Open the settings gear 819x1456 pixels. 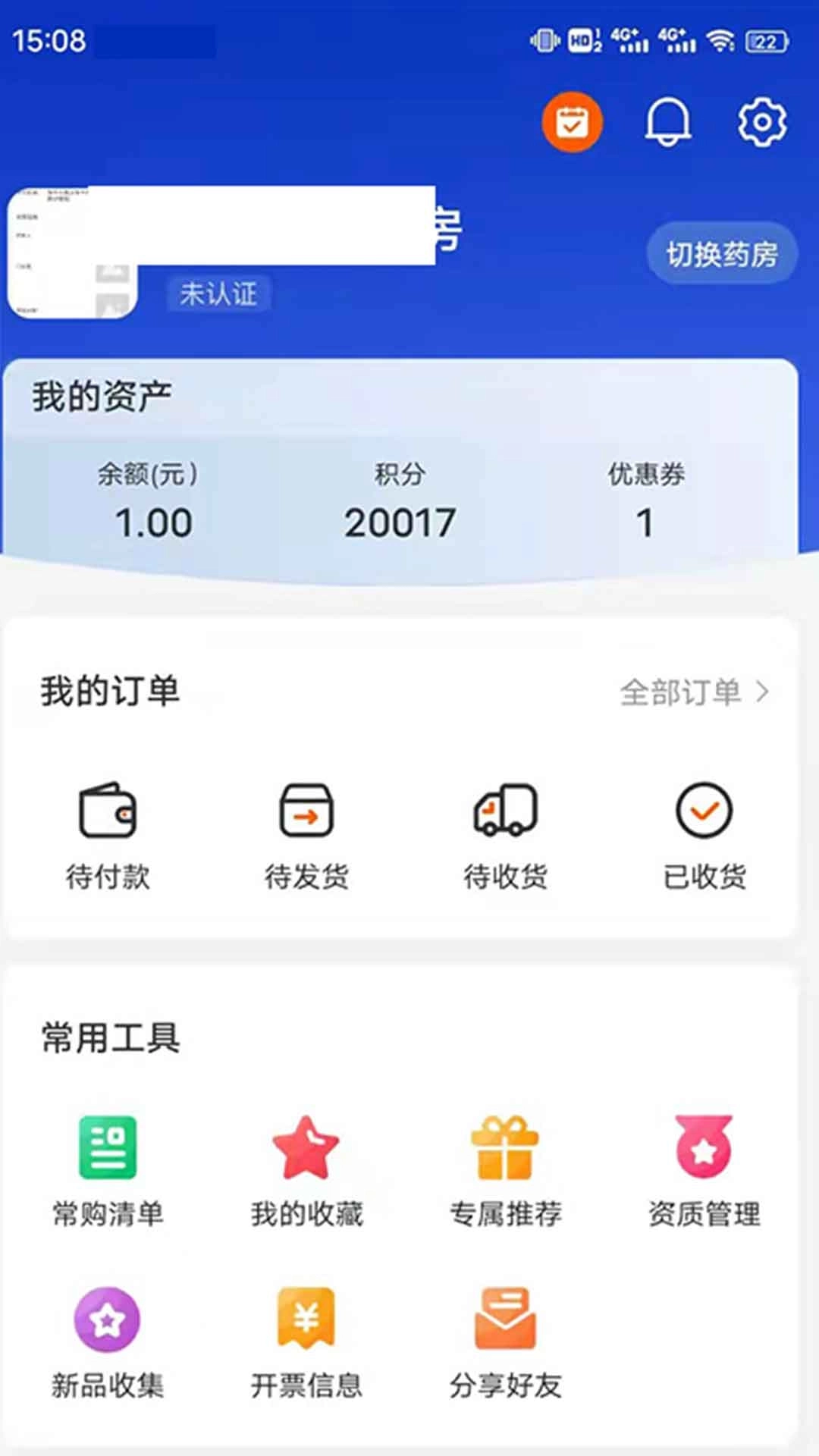762,121
